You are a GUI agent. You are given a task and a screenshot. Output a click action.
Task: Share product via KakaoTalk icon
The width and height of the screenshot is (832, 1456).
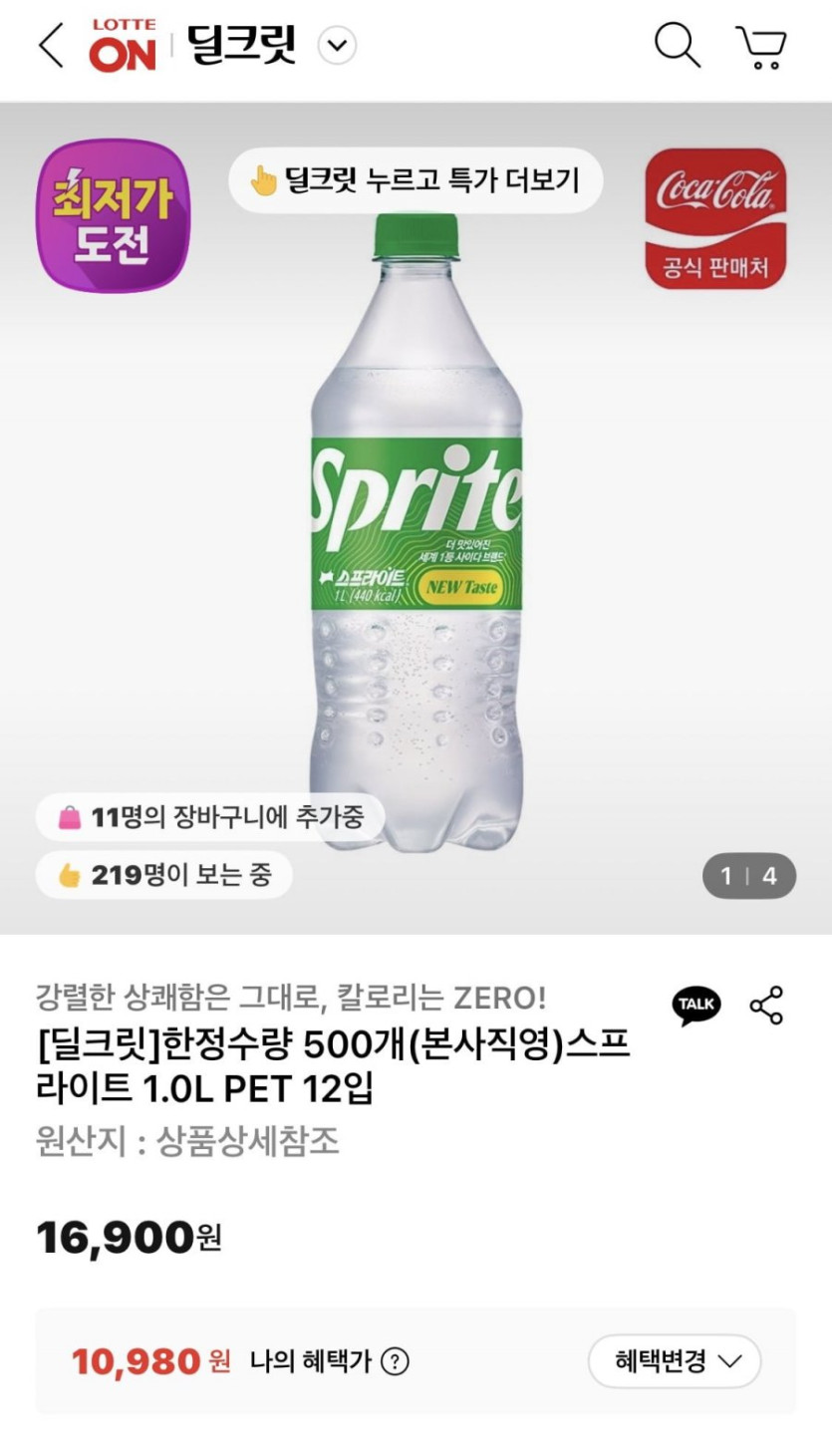(696, 1005)
